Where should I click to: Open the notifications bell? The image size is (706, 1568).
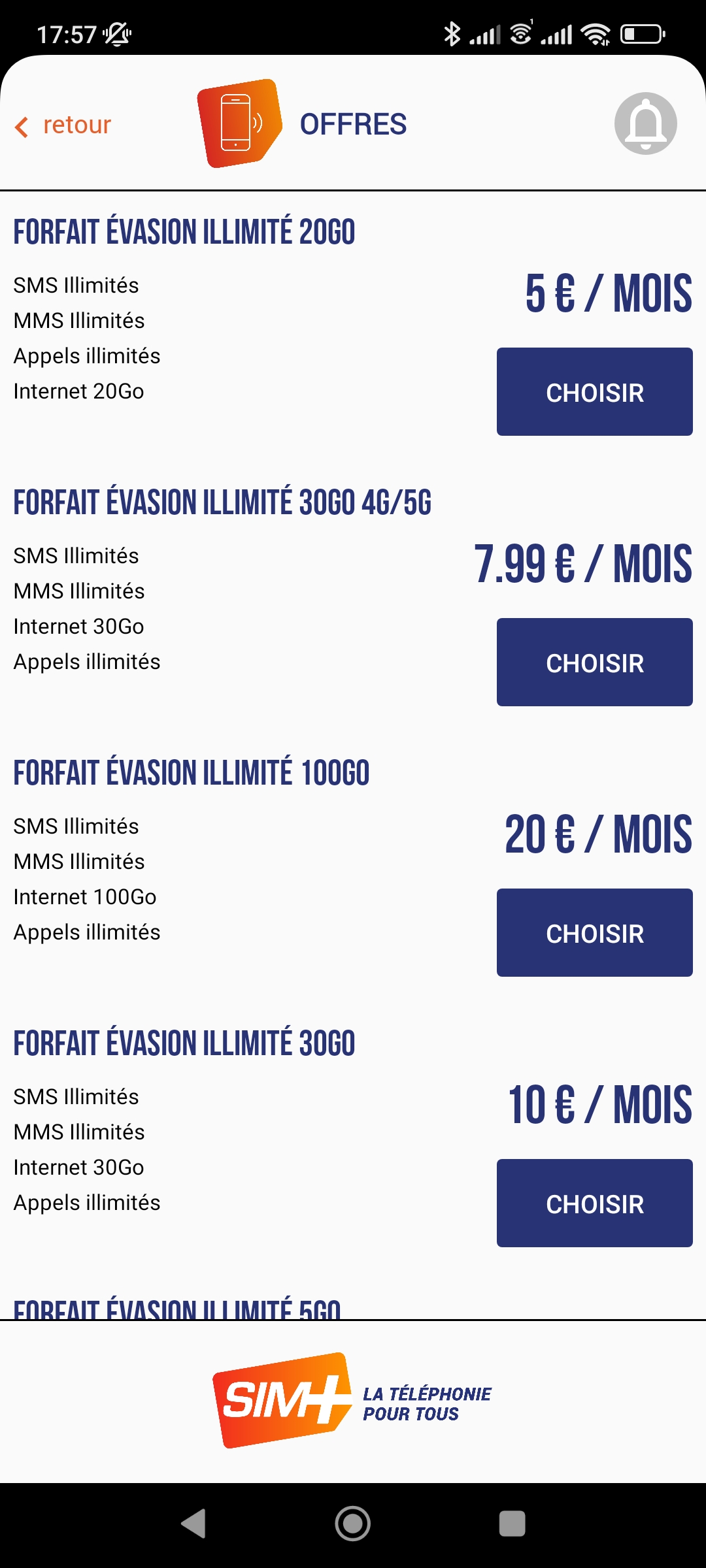(x=645, y=123)
